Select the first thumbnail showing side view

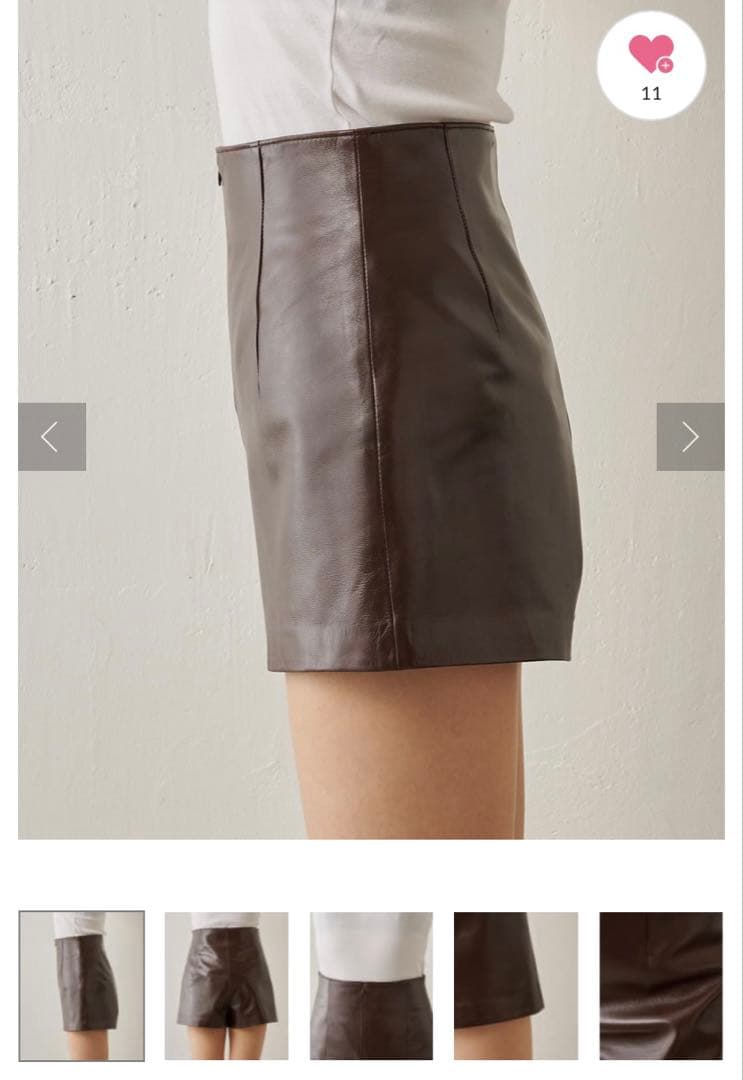point(82,985)
